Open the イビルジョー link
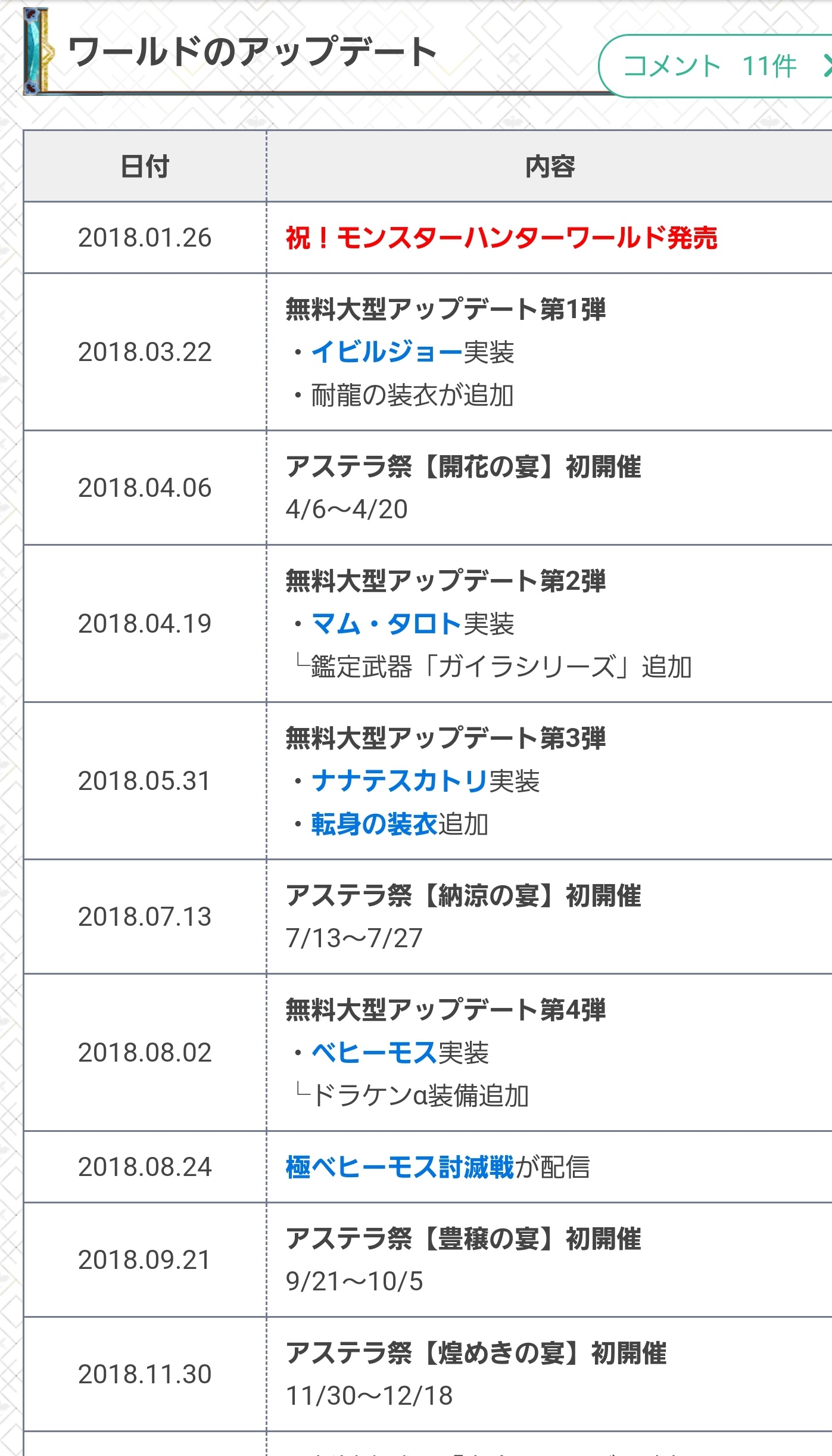The width and height of the screenshot is (832, 1456). (x=387, y=352)
